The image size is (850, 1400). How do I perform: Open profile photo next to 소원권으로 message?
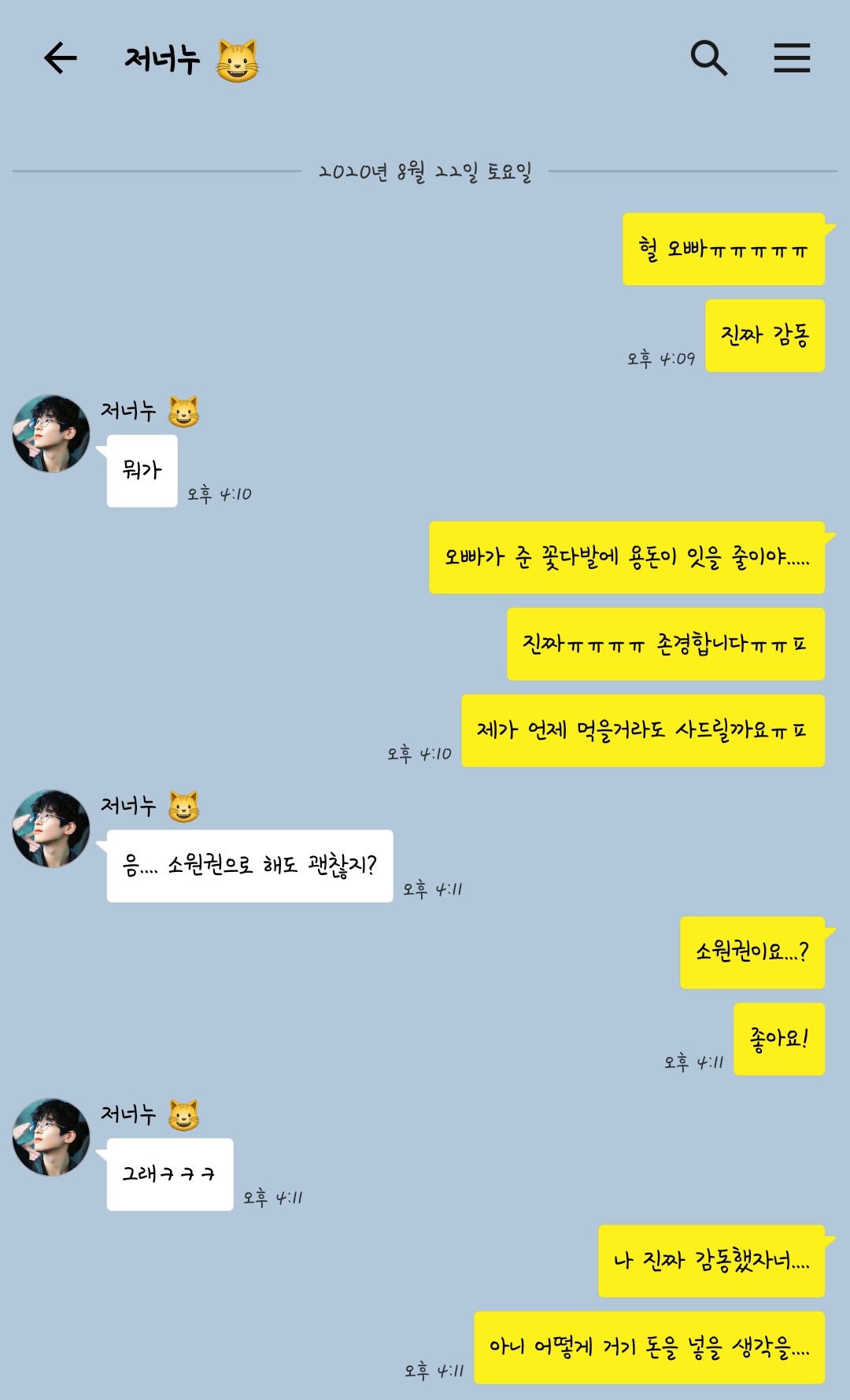tap(51, 829)
